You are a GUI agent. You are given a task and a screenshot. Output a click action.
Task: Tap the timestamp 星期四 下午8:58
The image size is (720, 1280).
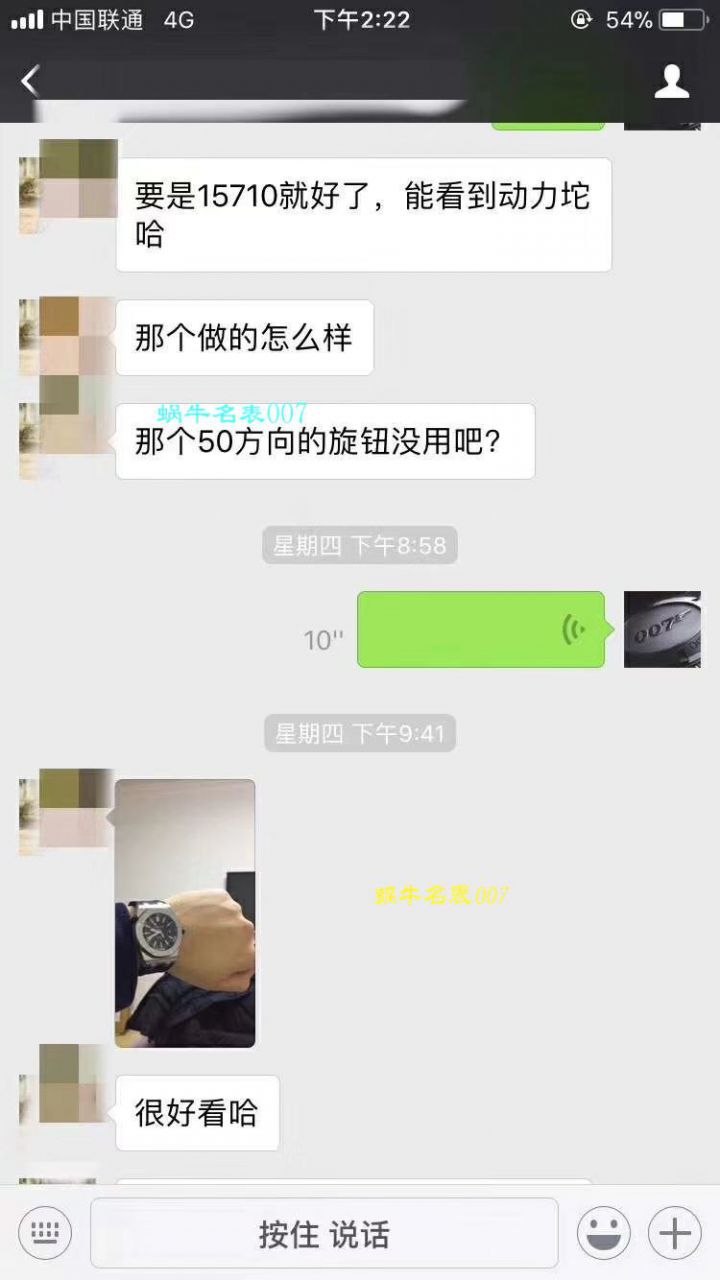pyautogui.click(x=359, y=545)
